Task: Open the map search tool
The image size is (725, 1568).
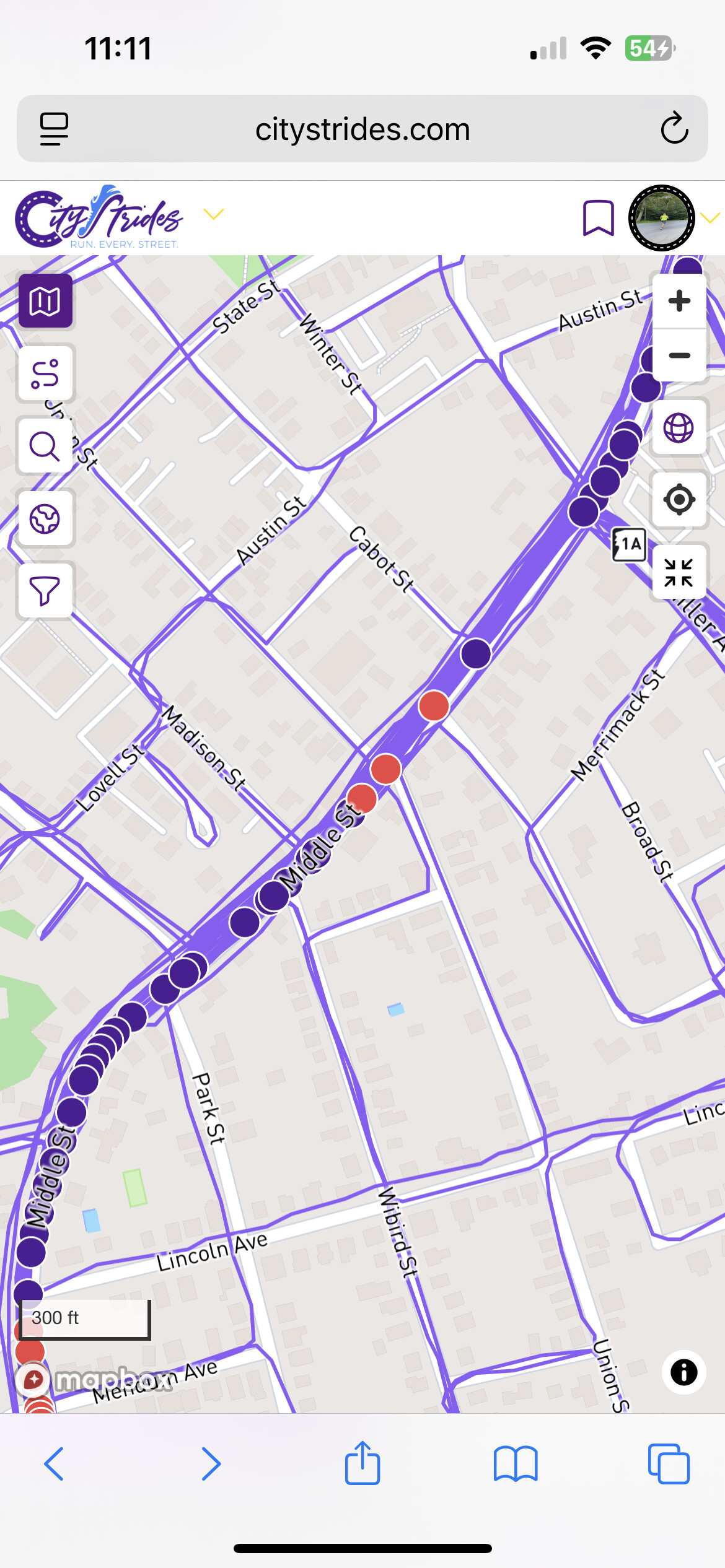Action: point(45,446)
